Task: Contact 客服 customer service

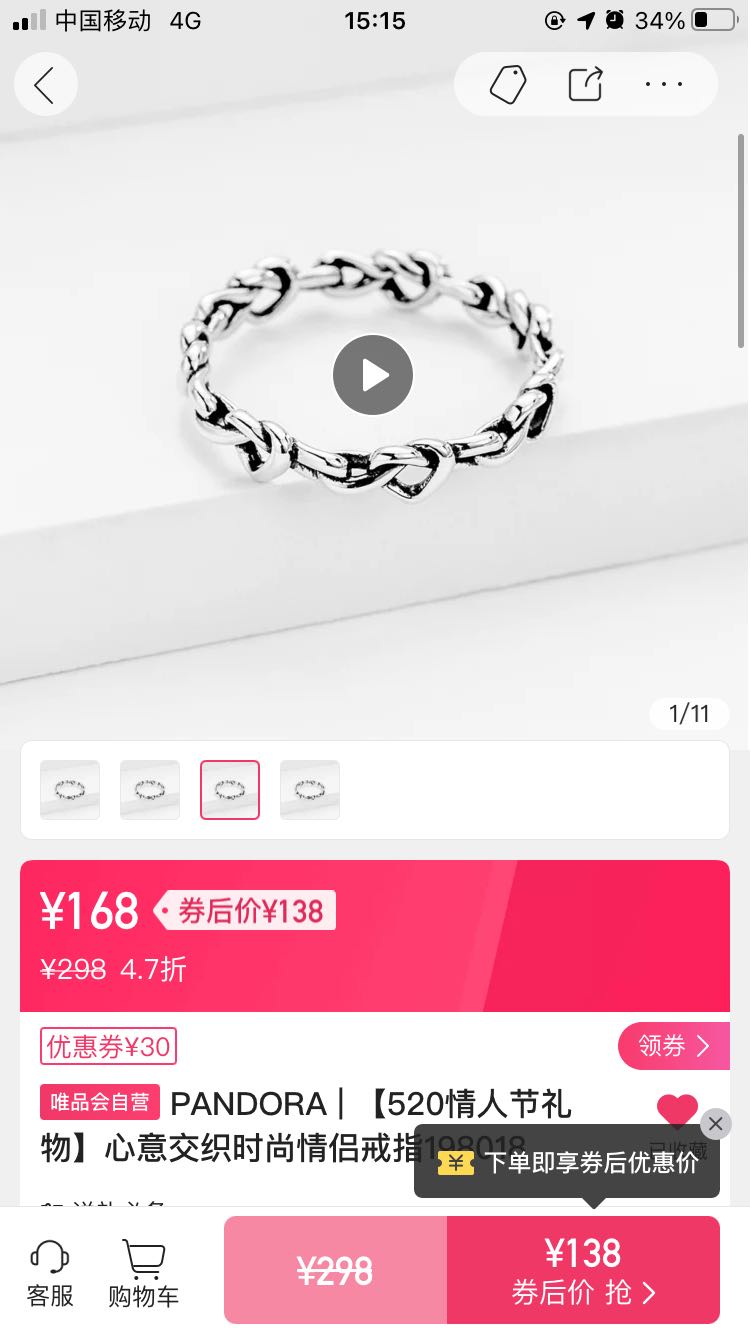Action: [x=50, y=1273]
